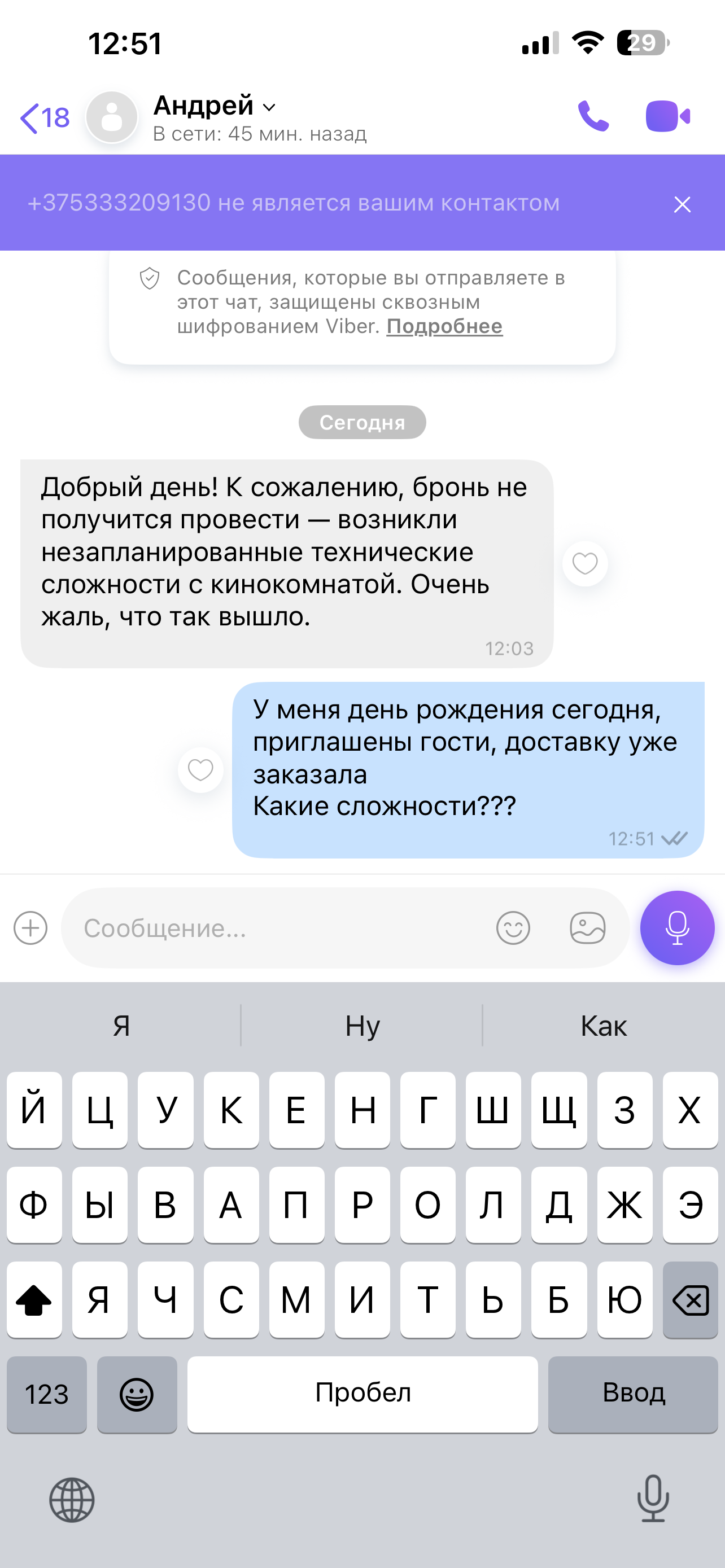Tap the keyboard backspace key
The image size is (725, 1568).
coord(689,1300)
